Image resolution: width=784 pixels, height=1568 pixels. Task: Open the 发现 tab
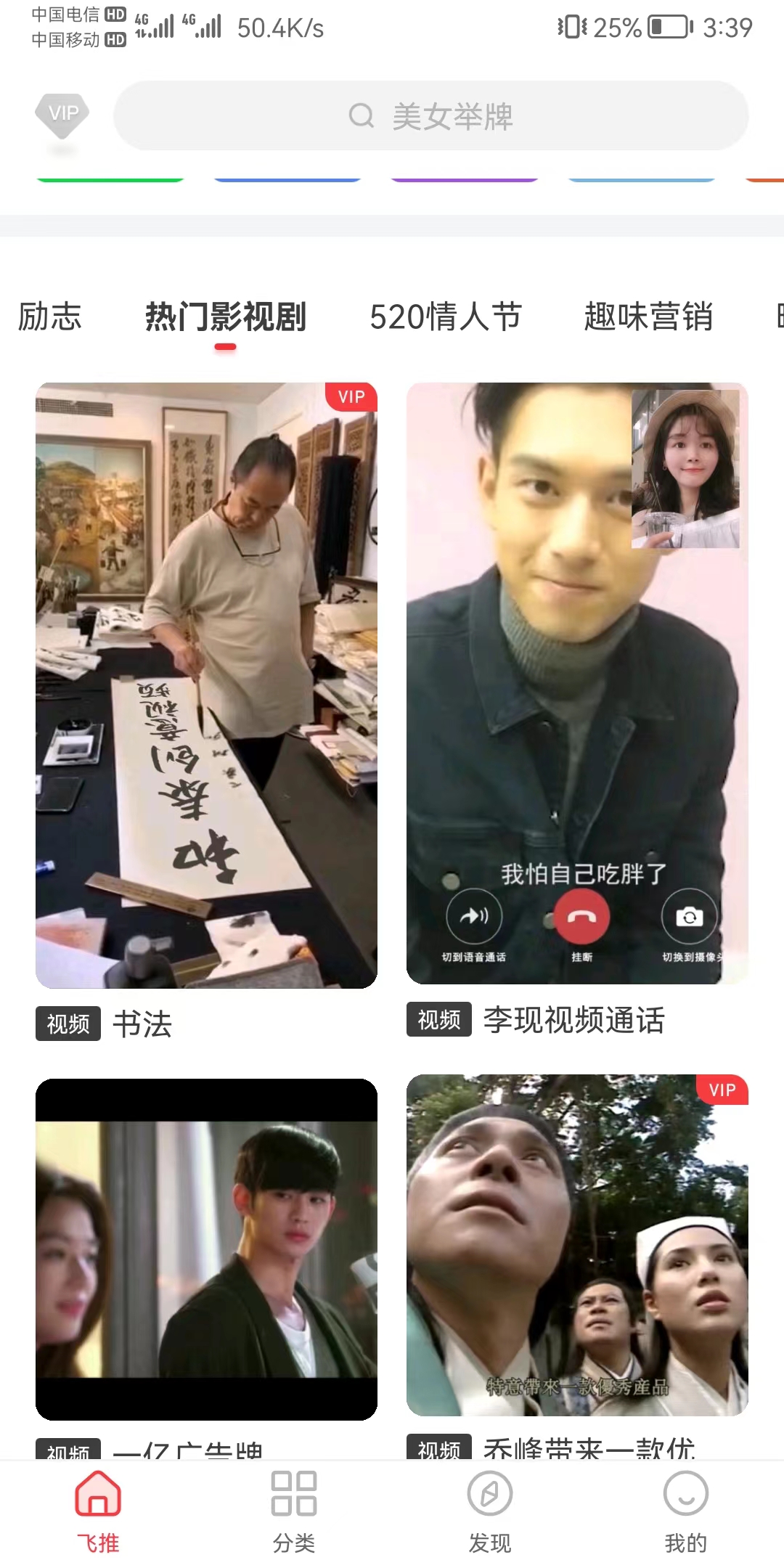(x=490, y=1511)
